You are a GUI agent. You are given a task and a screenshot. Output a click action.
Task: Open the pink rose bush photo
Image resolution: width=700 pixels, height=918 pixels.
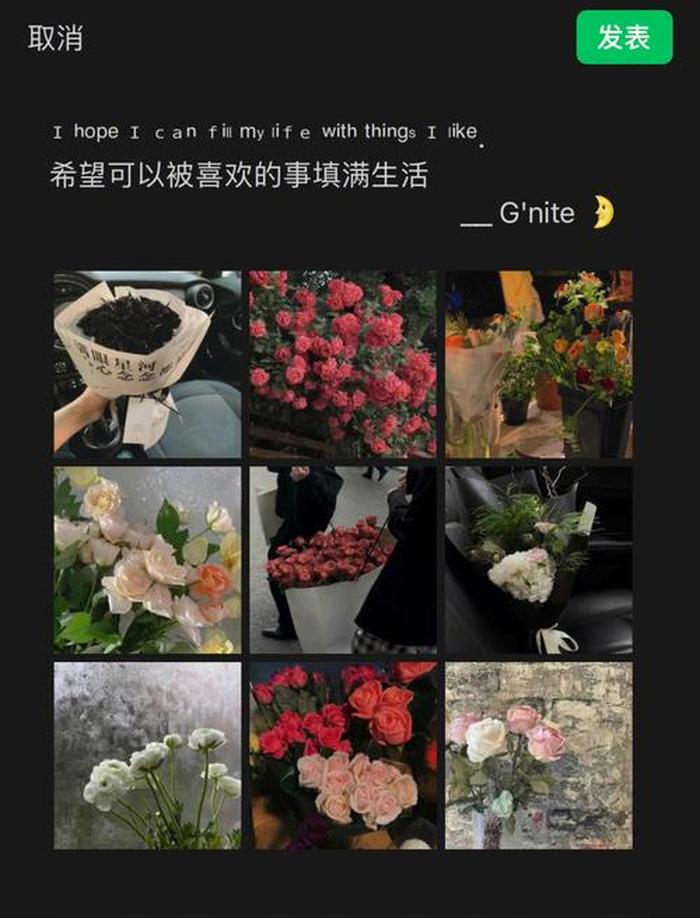[x=343, y=364]
